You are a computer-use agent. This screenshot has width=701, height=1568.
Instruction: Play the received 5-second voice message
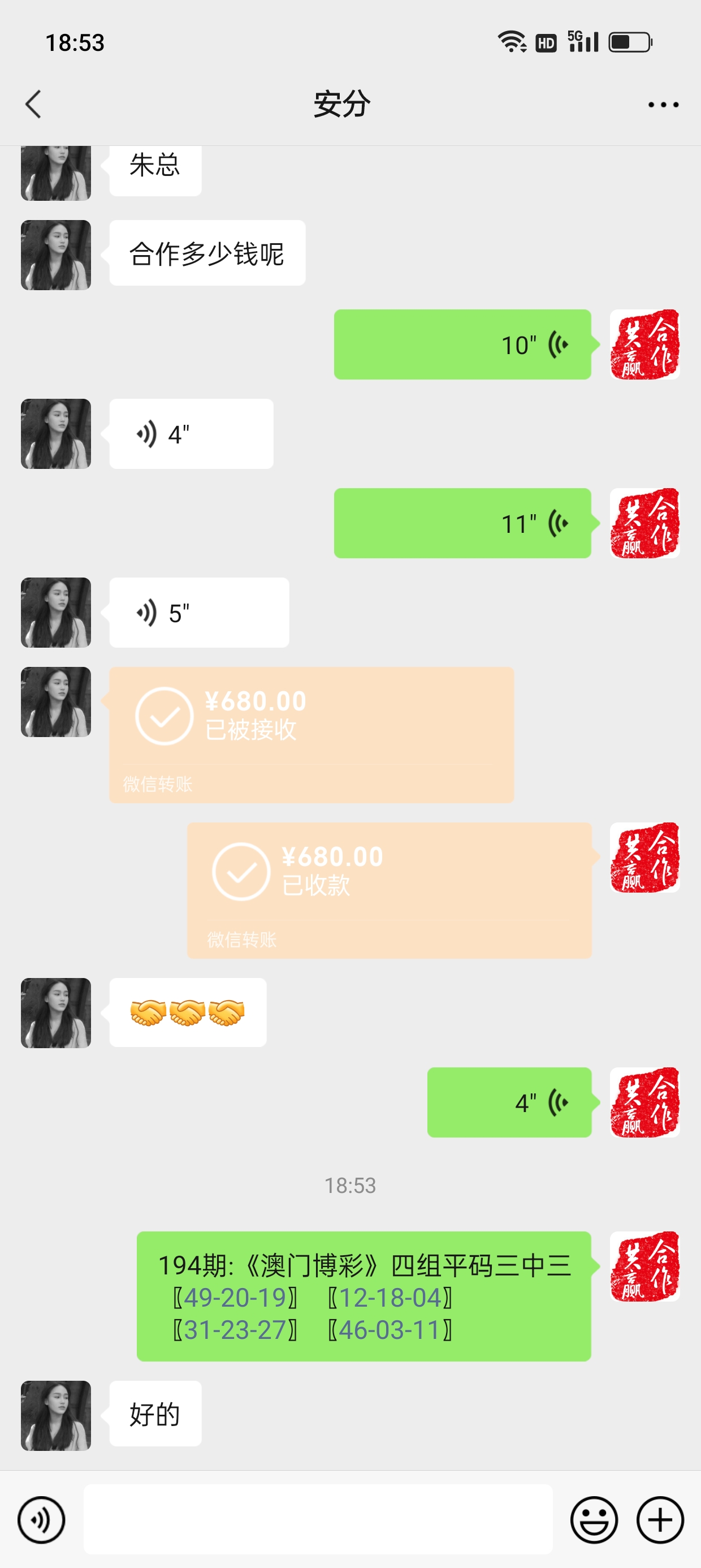point(198,613)
